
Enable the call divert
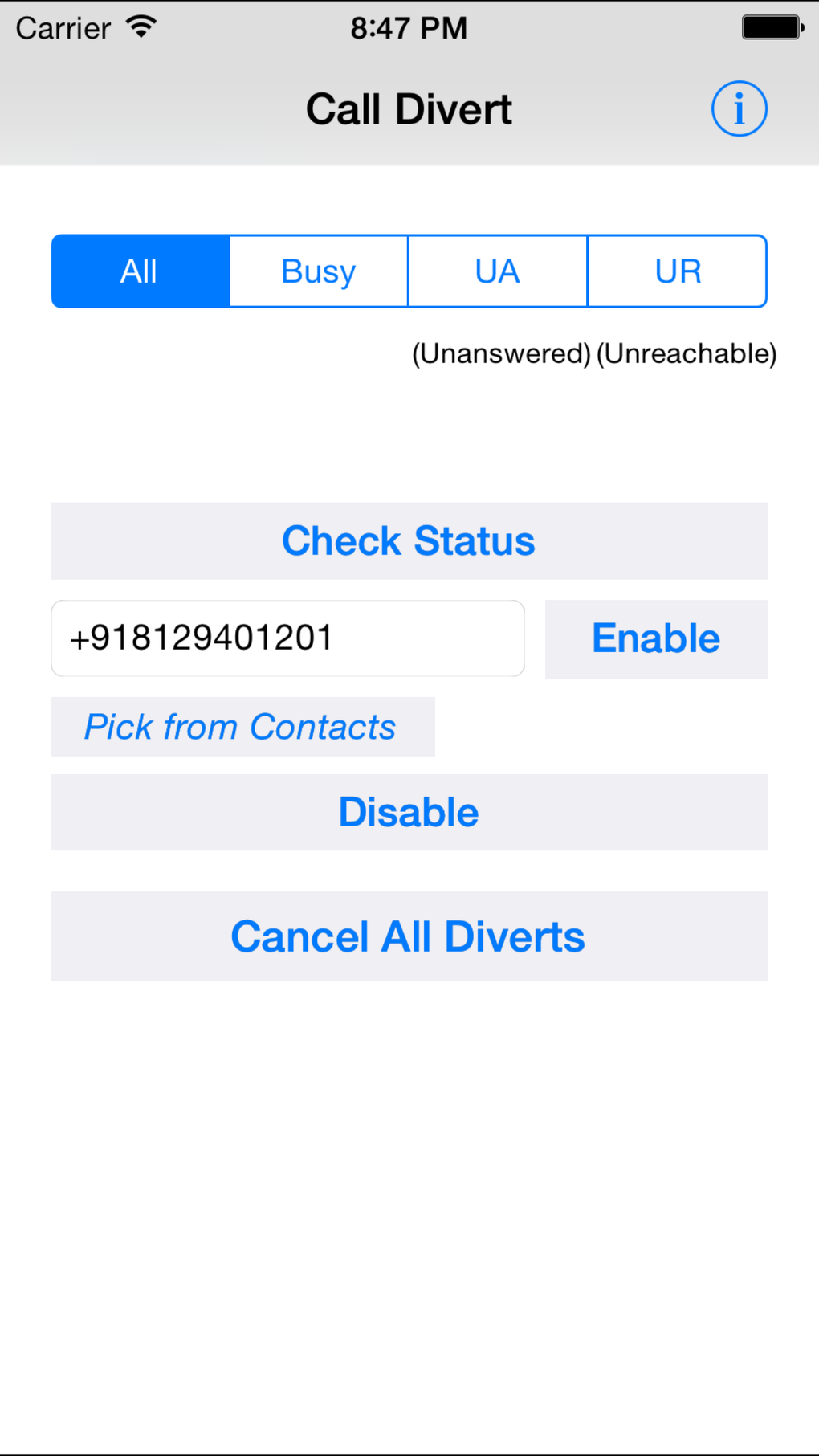click(x=655, y=638)
